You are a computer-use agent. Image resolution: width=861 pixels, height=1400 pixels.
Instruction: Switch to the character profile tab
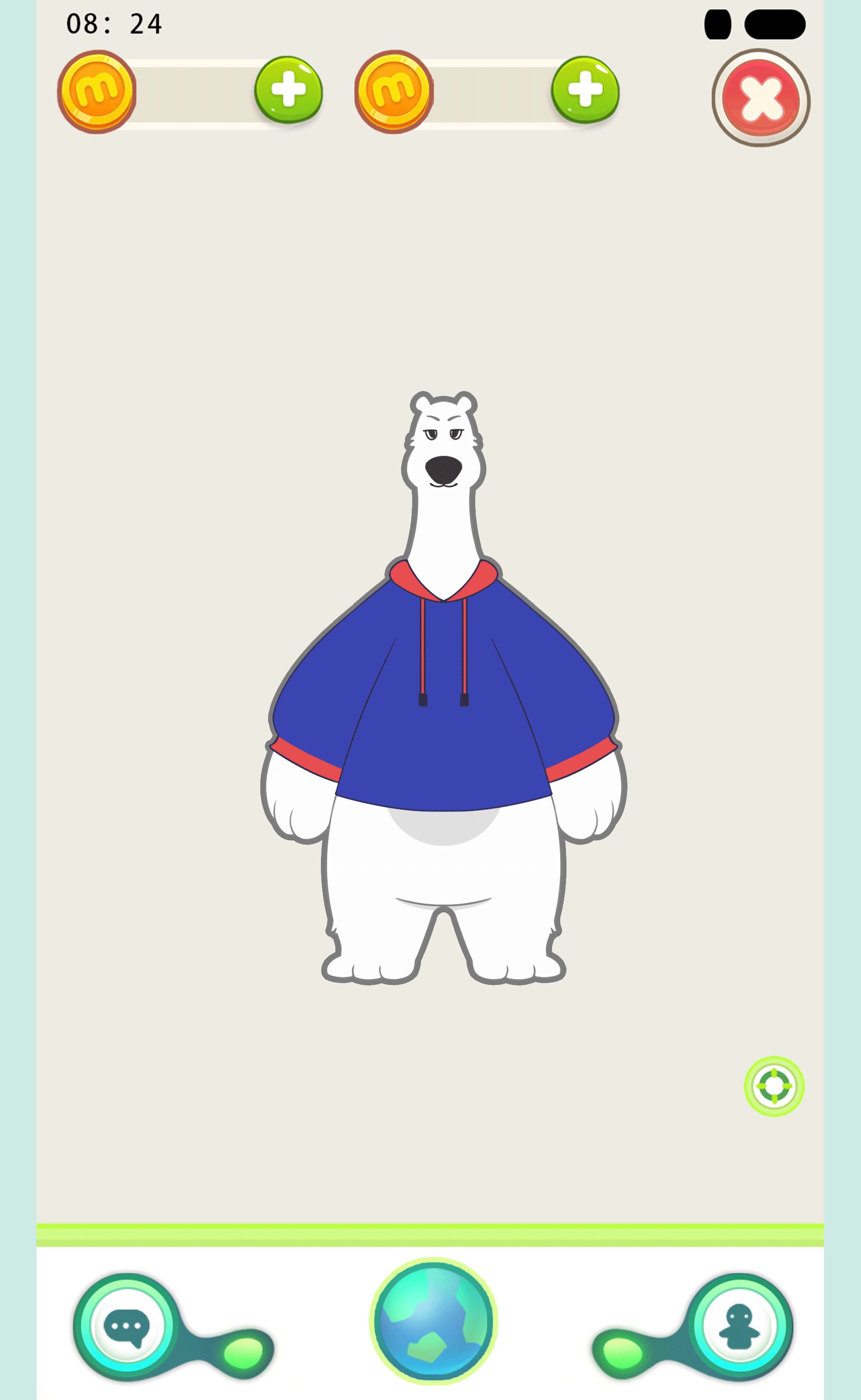tap(739, 1326)
